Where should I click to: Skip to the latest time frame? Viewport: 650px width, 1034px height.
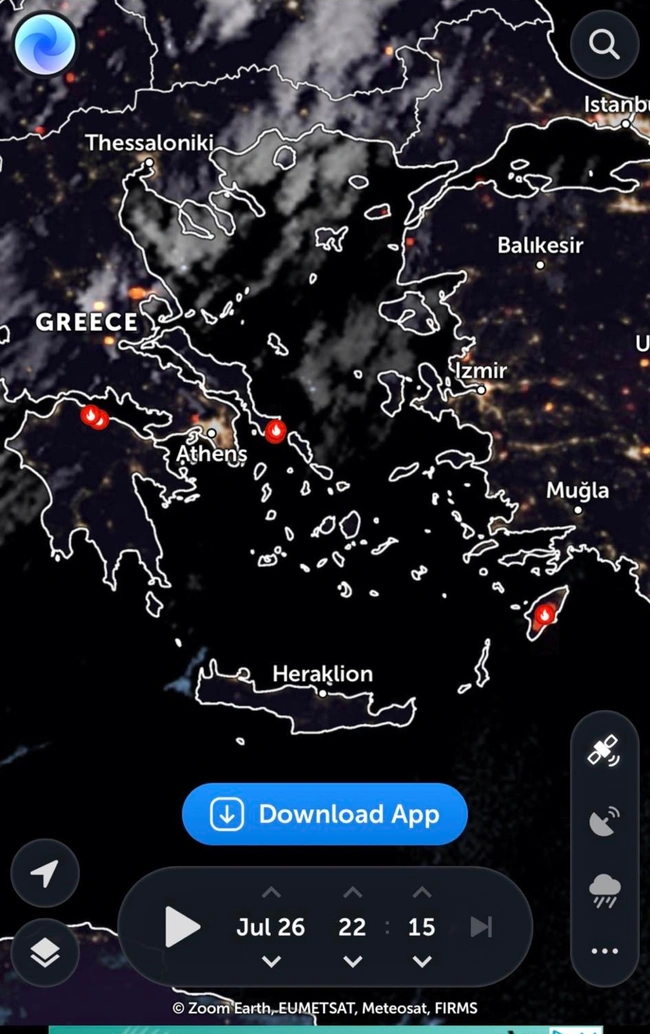point(481,927)
